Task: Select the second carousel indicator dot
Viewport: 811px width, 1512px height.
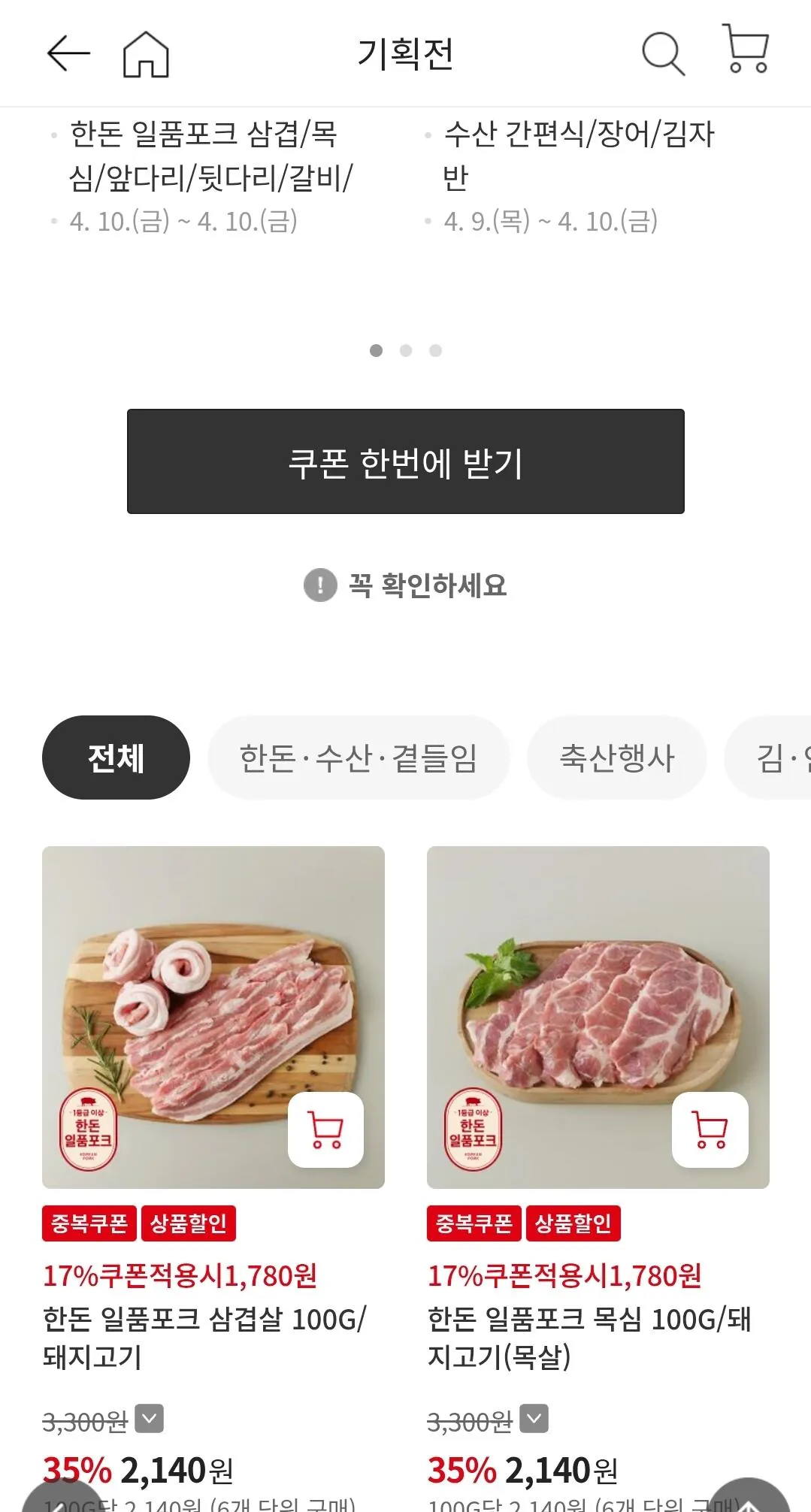Action: click(406, 350)
